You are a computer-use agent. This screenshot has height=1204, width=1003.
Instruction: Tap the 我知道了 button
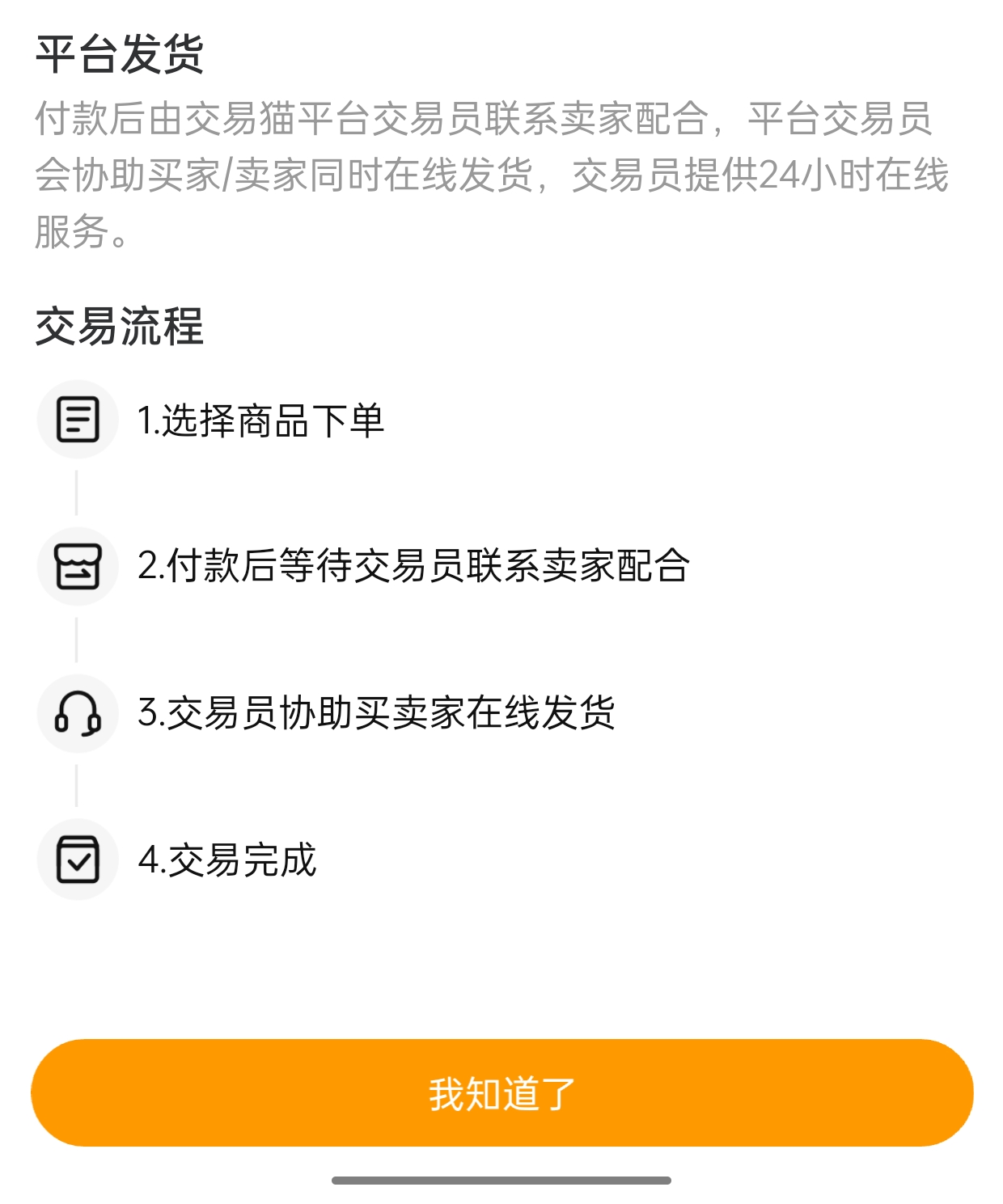[x=501, y=1092]
